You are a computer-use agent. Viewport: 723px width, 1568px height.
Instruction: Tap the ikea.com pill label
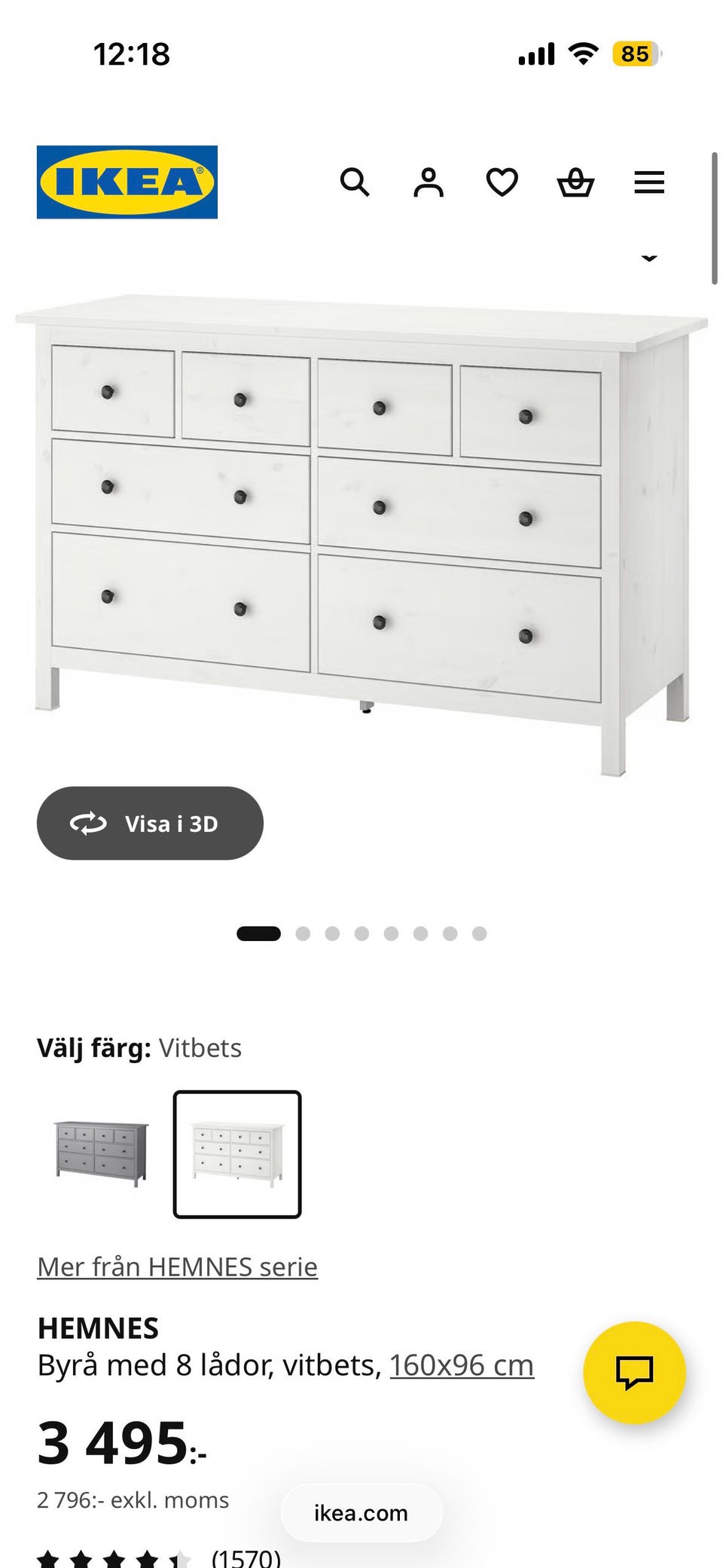coord(360,1514)
